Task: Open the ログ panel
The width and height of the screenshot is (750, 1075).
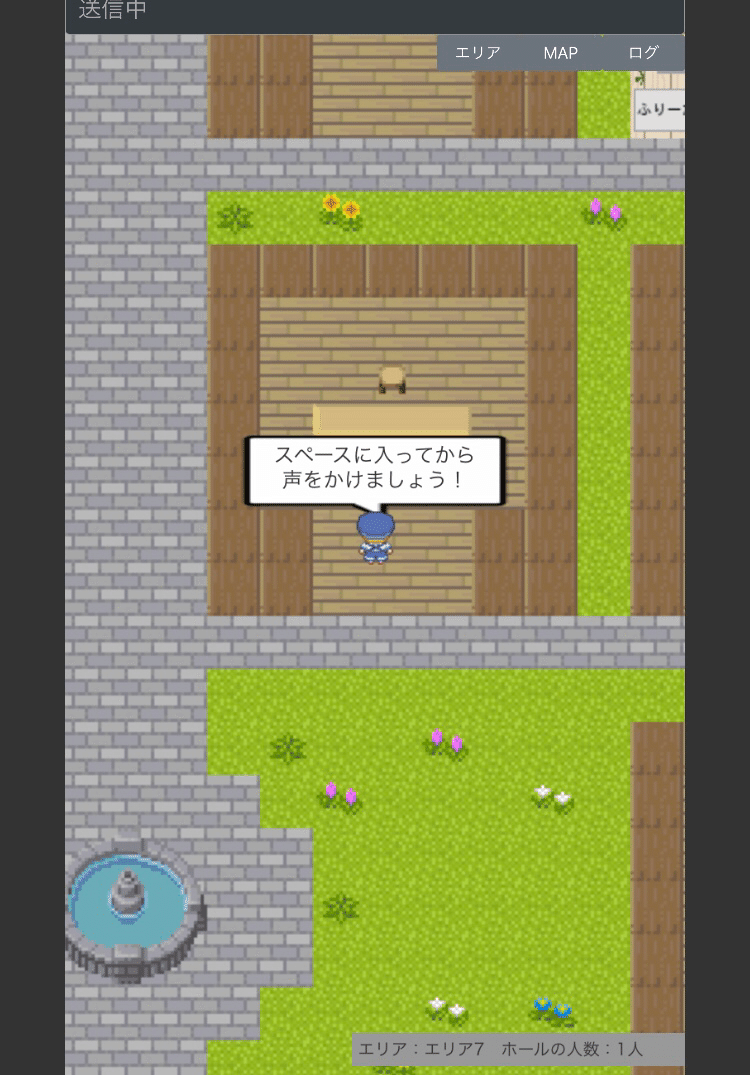Action: coord(643,53)
